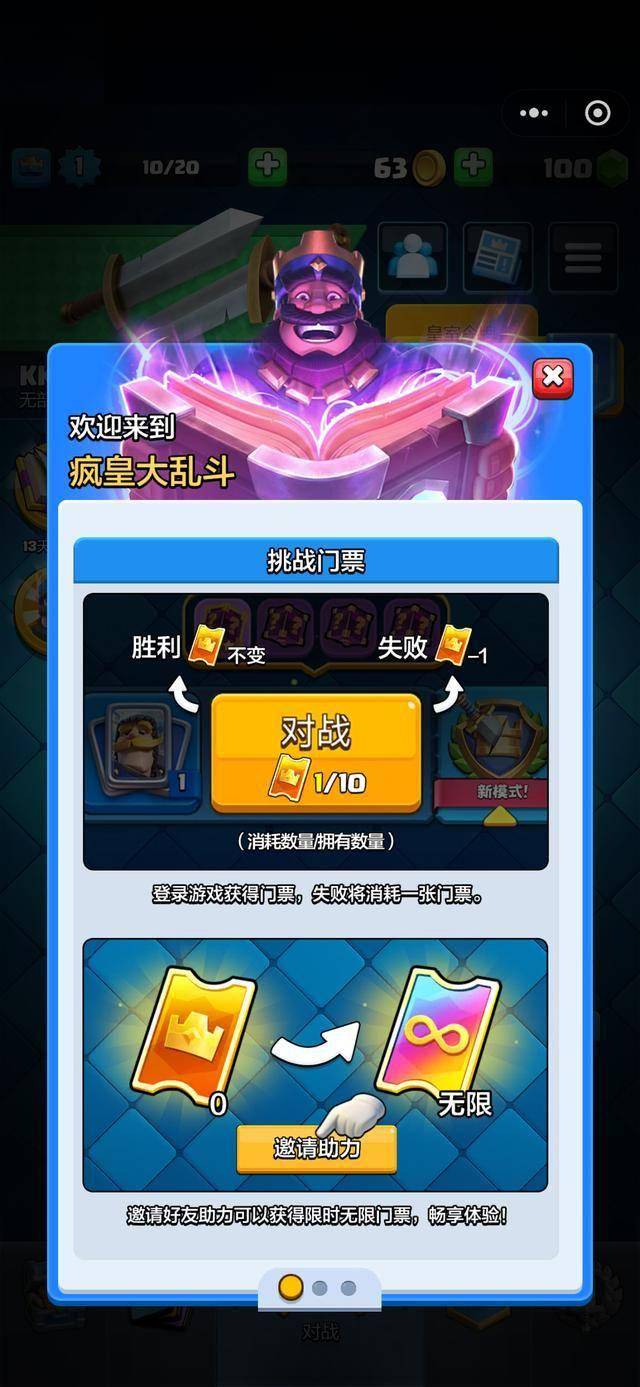Image resolution: width=640 pixels, height=1387 pixels.
Task: Jump to the second tutorial page dot
Action: tap(320, 1288)
